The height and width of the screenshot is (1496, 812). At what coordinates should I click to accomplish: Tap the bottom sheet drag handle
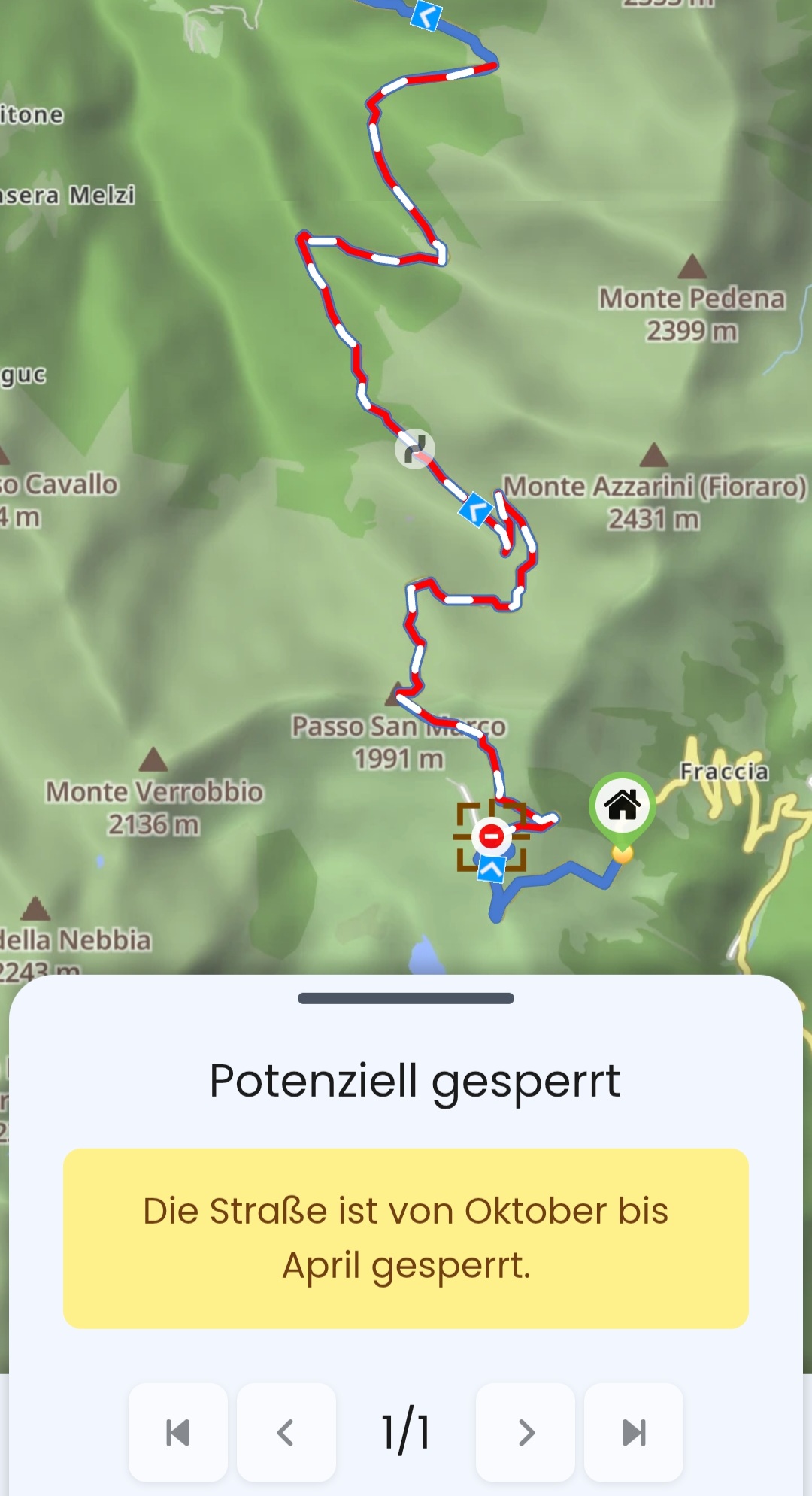[x=406, y=998]
